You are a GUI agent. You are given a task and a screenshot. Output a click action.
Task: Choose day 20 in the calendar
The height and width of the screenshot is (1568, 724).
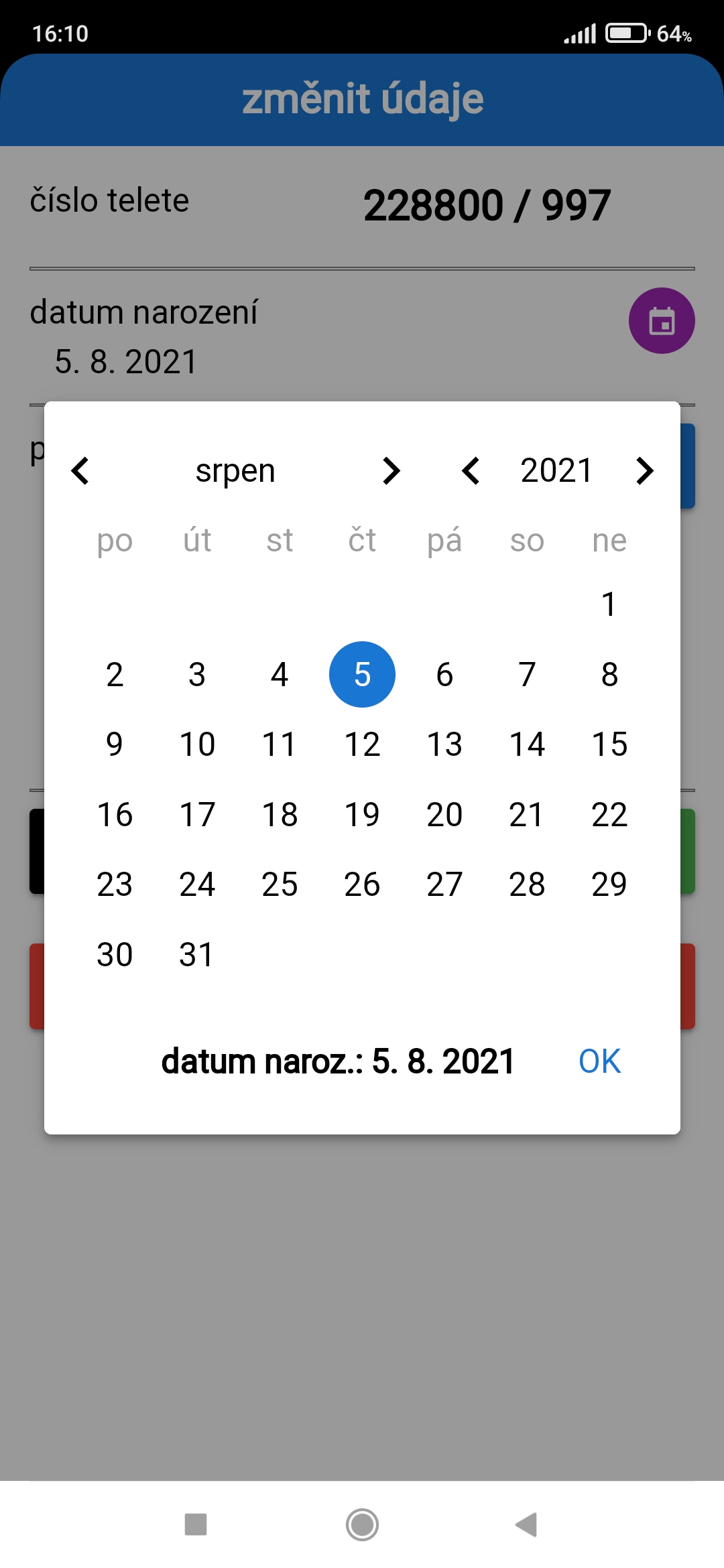point(444,815)
